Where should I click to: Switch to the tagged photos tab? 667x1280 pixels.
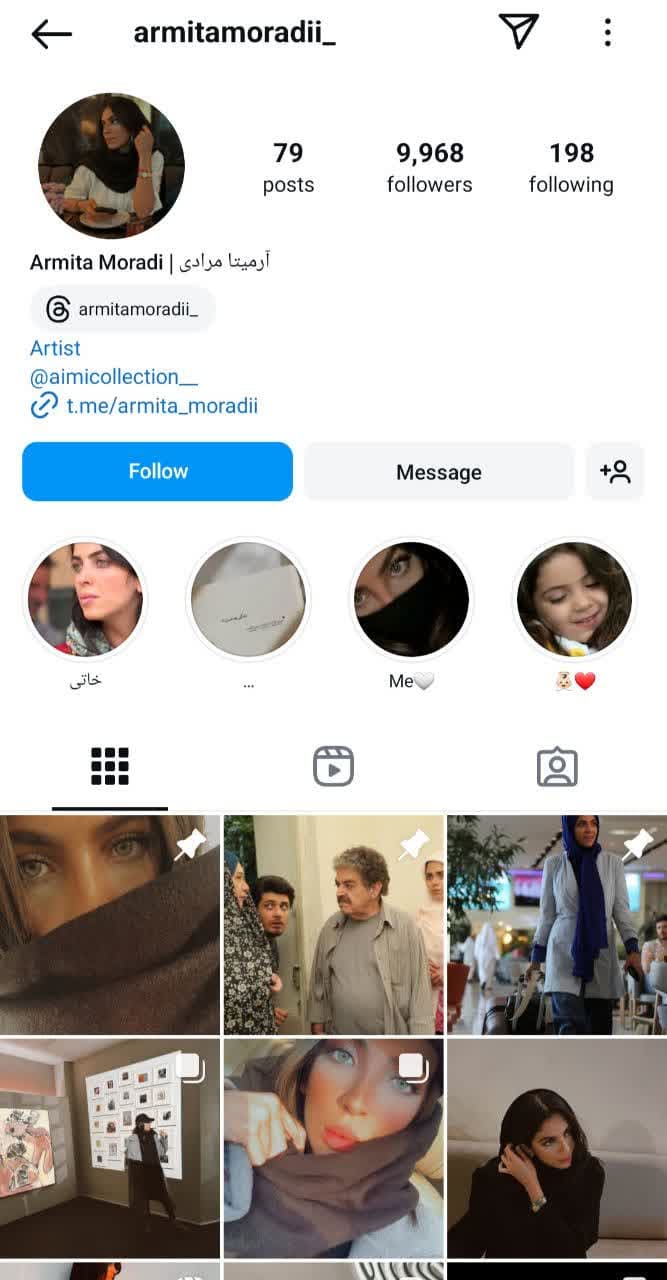(556, 767)
